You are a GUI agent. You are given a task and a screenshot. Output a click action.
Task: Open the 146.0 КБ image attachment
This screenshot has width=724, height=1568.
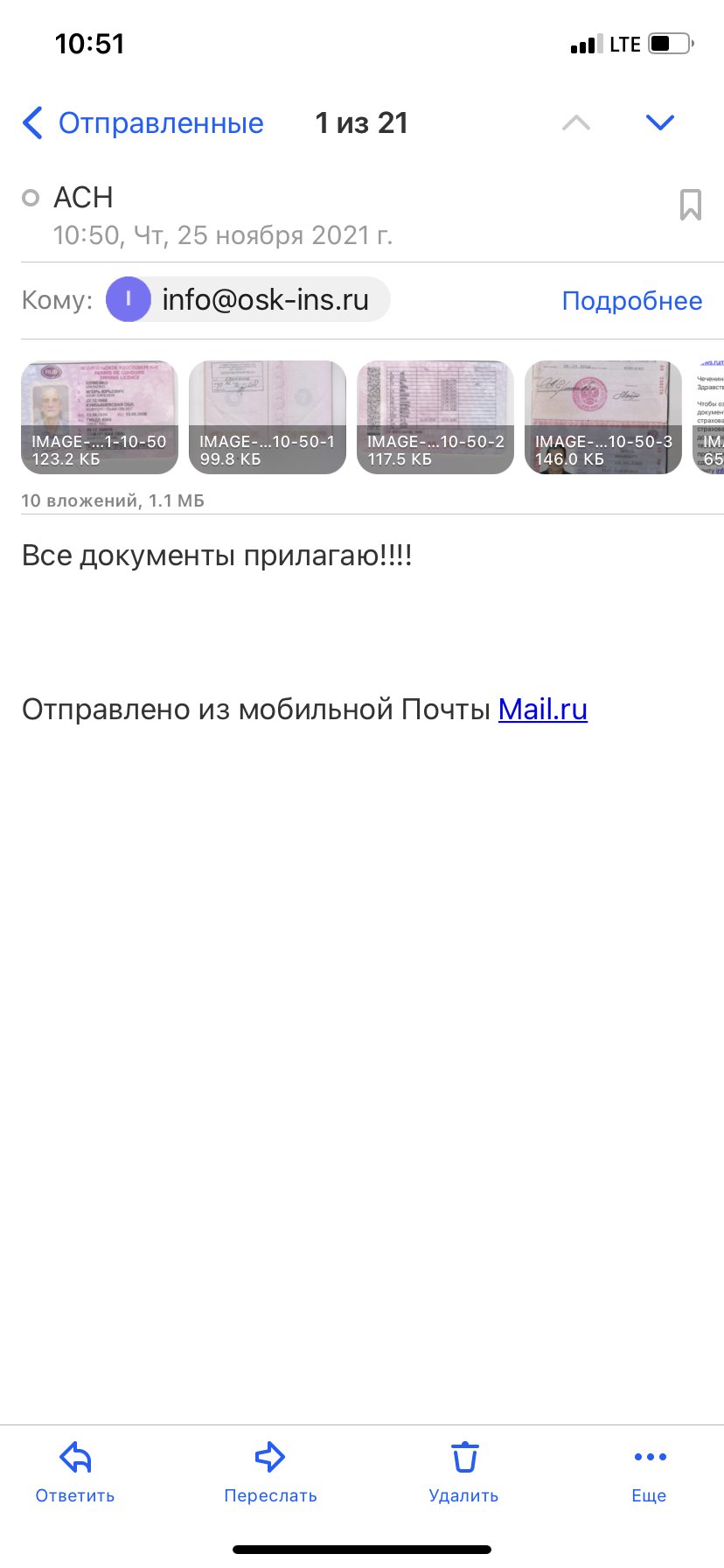[x=603, y=417]
